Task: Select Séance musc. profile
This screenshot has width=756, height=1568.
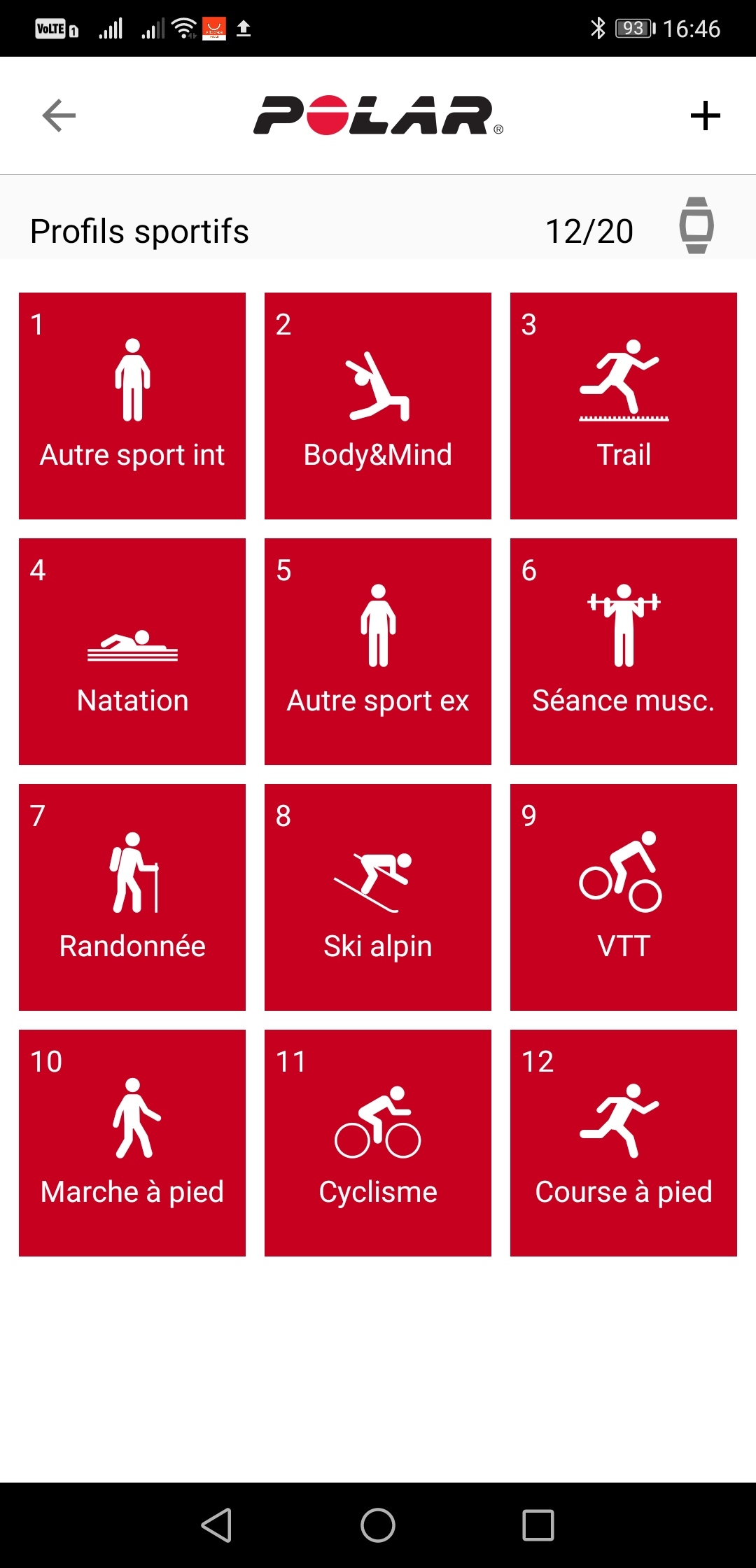Action: point(624,652)
